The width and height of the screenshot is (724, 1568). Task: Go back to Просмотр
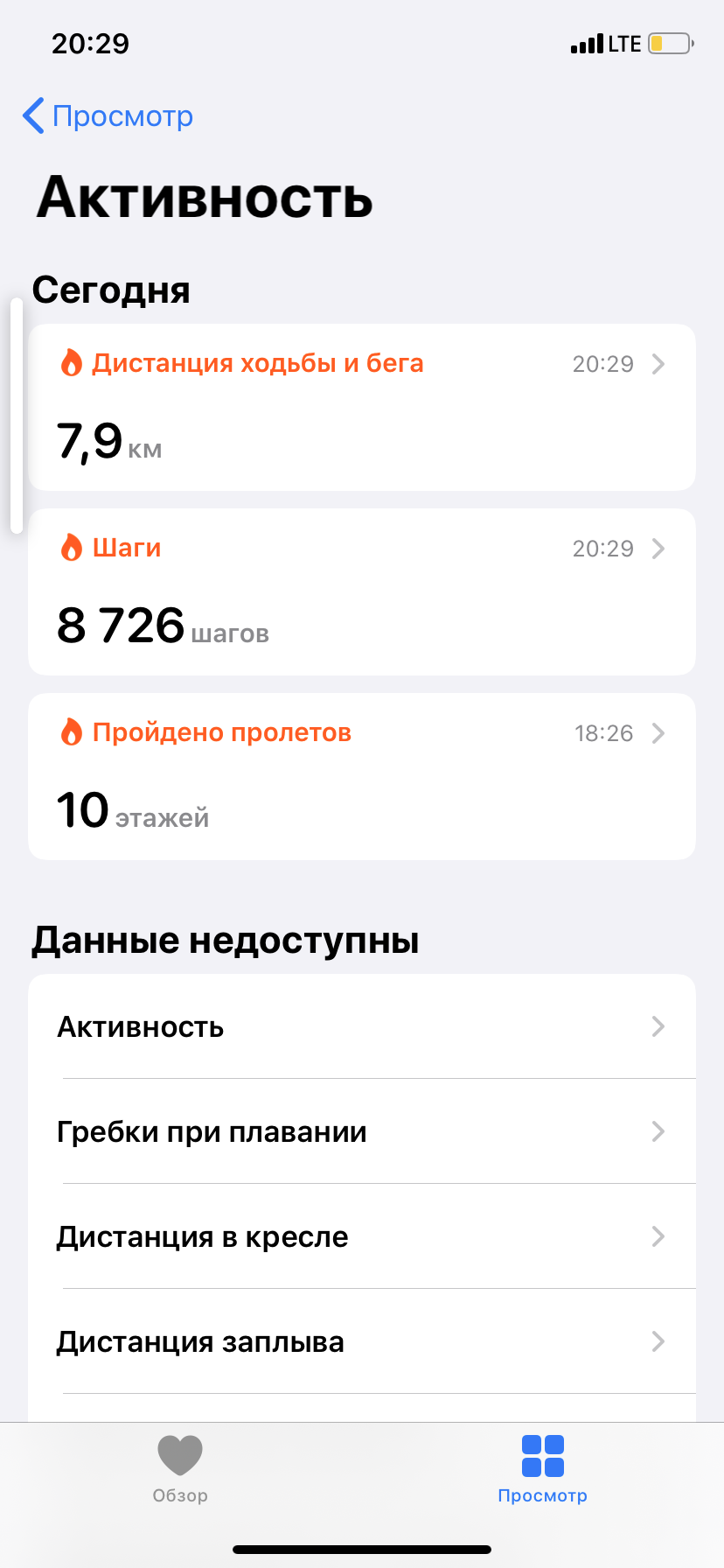(108, 116)
